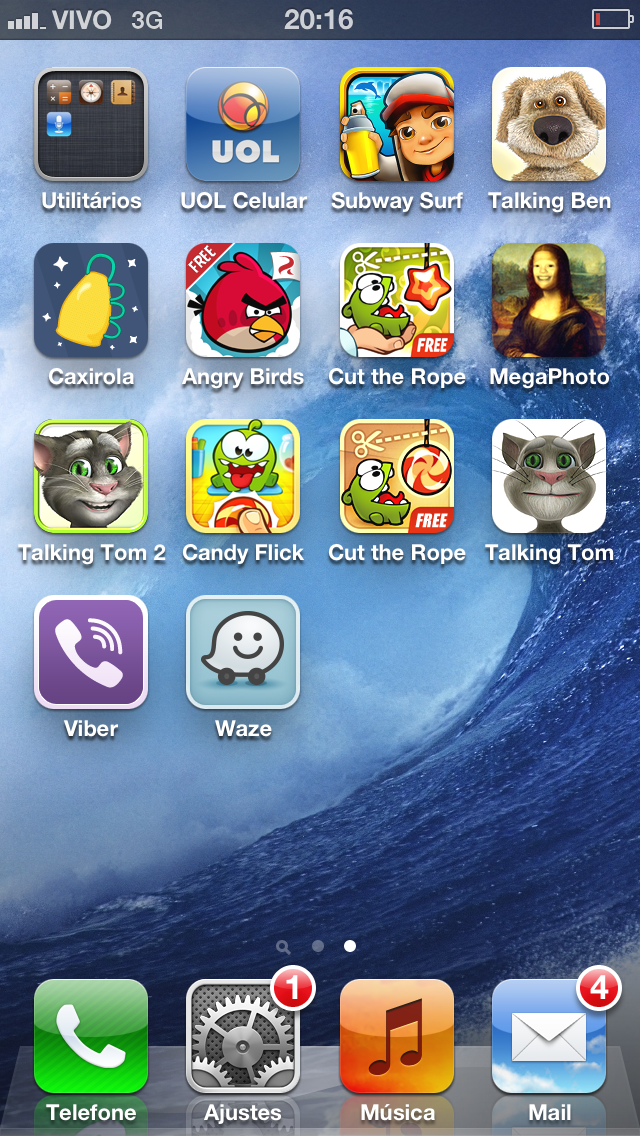Image resolution: width=640 pixels, height=1136 pixels.
Task: Launch Candy Flick game
Action: click(243, 476)
